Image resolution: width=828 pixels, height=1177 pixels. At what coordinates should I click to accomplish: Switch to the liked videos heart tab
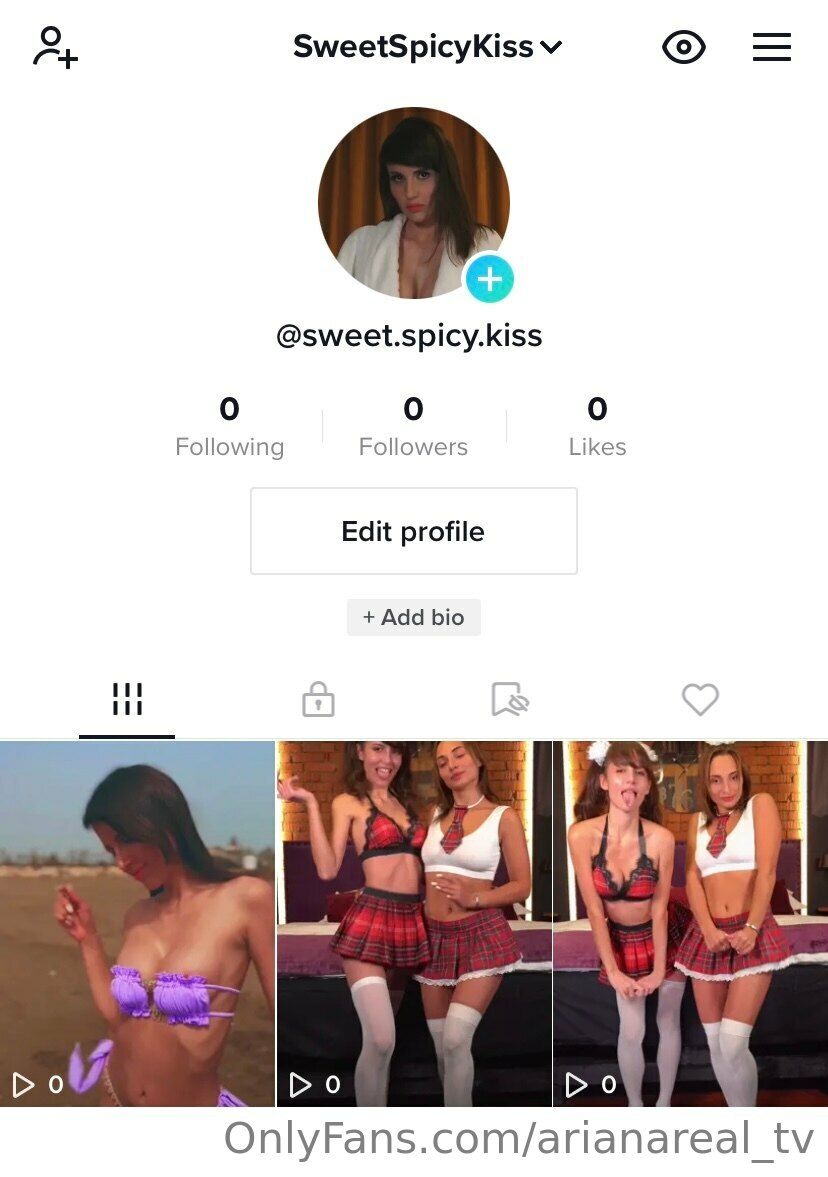click(x=700, y=700)
